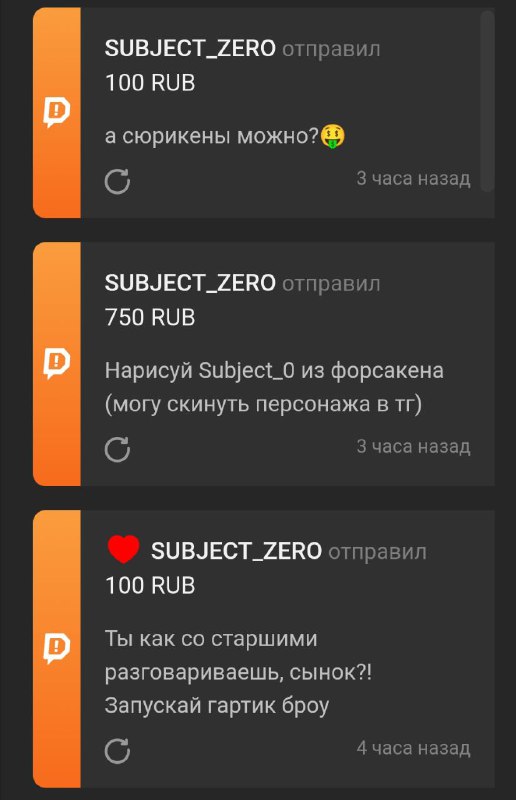This screenshot has width=516, height=800.
Task: Open the donation asking about сюрикены
Action: [x=264, y=113]
